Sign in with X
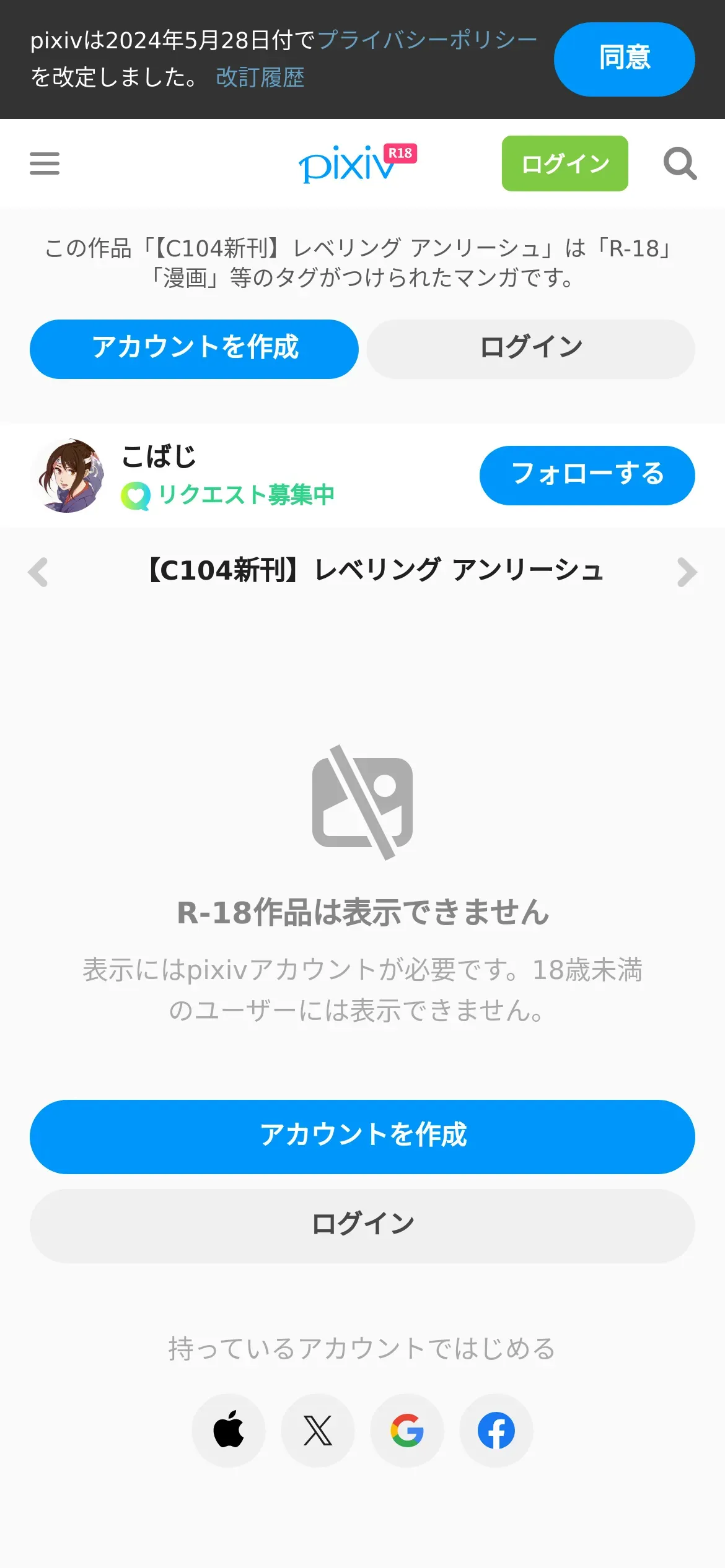Screen dimensions: 725x1568 [318, 1431]
